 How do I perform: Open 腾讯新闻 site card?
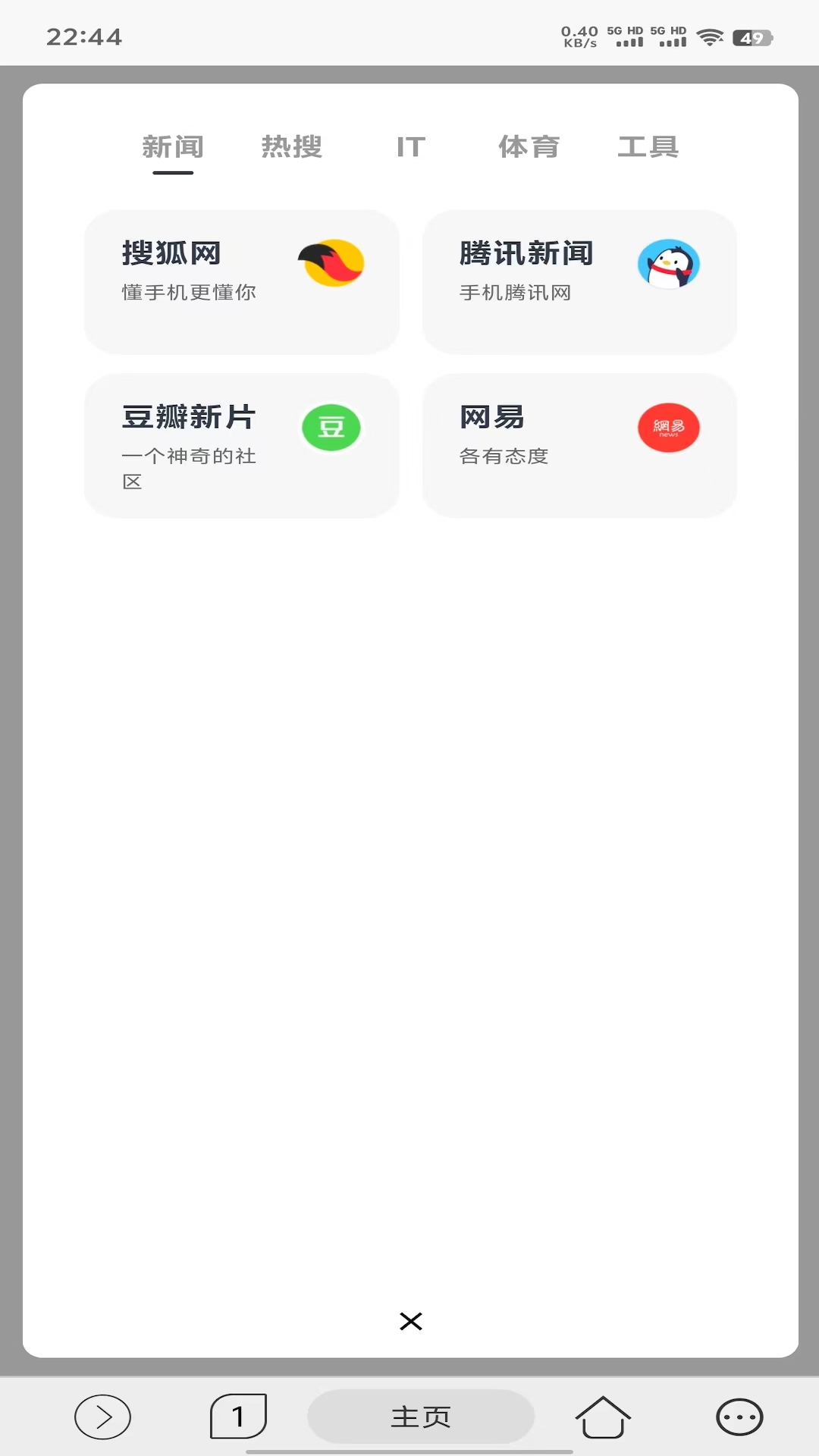point(579,281)
